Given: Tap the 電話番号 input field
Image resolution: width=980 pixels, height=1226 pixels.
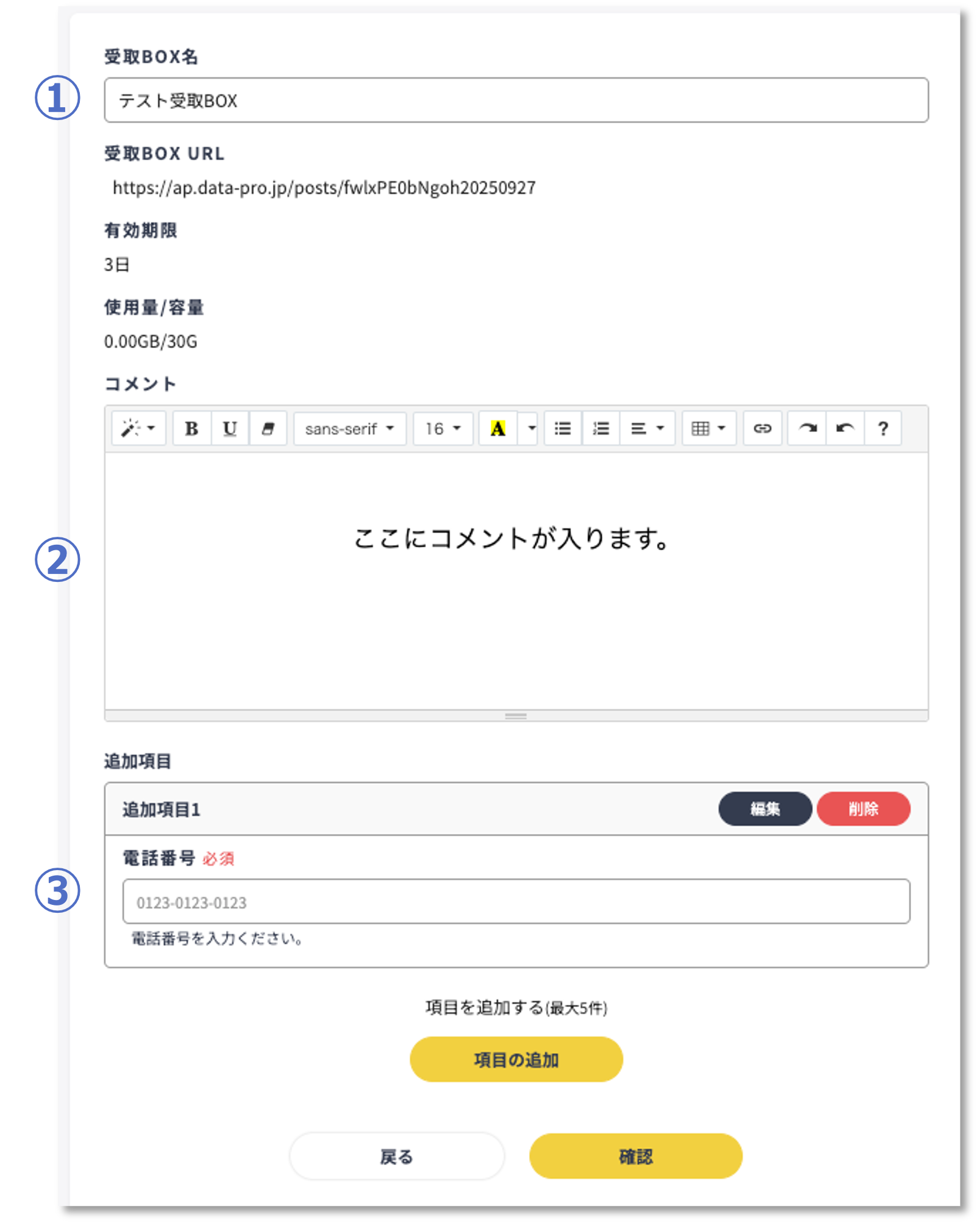Looking at the screenshot, I should coord(516,901).
